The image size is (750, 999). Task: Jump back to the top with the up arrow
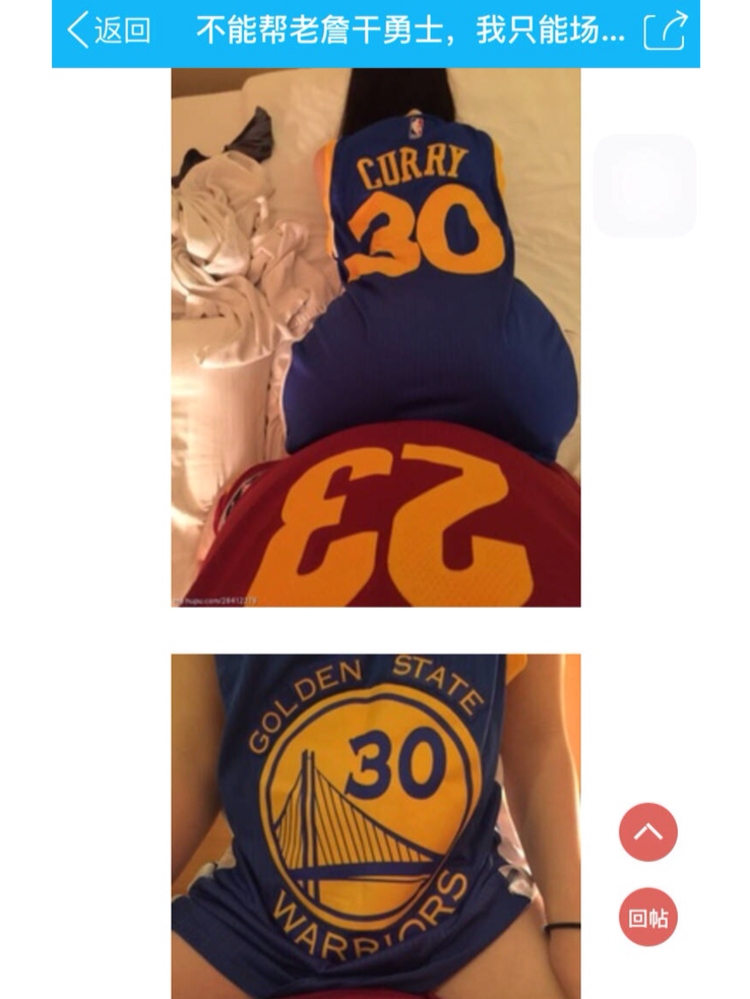tap(648, 832)
